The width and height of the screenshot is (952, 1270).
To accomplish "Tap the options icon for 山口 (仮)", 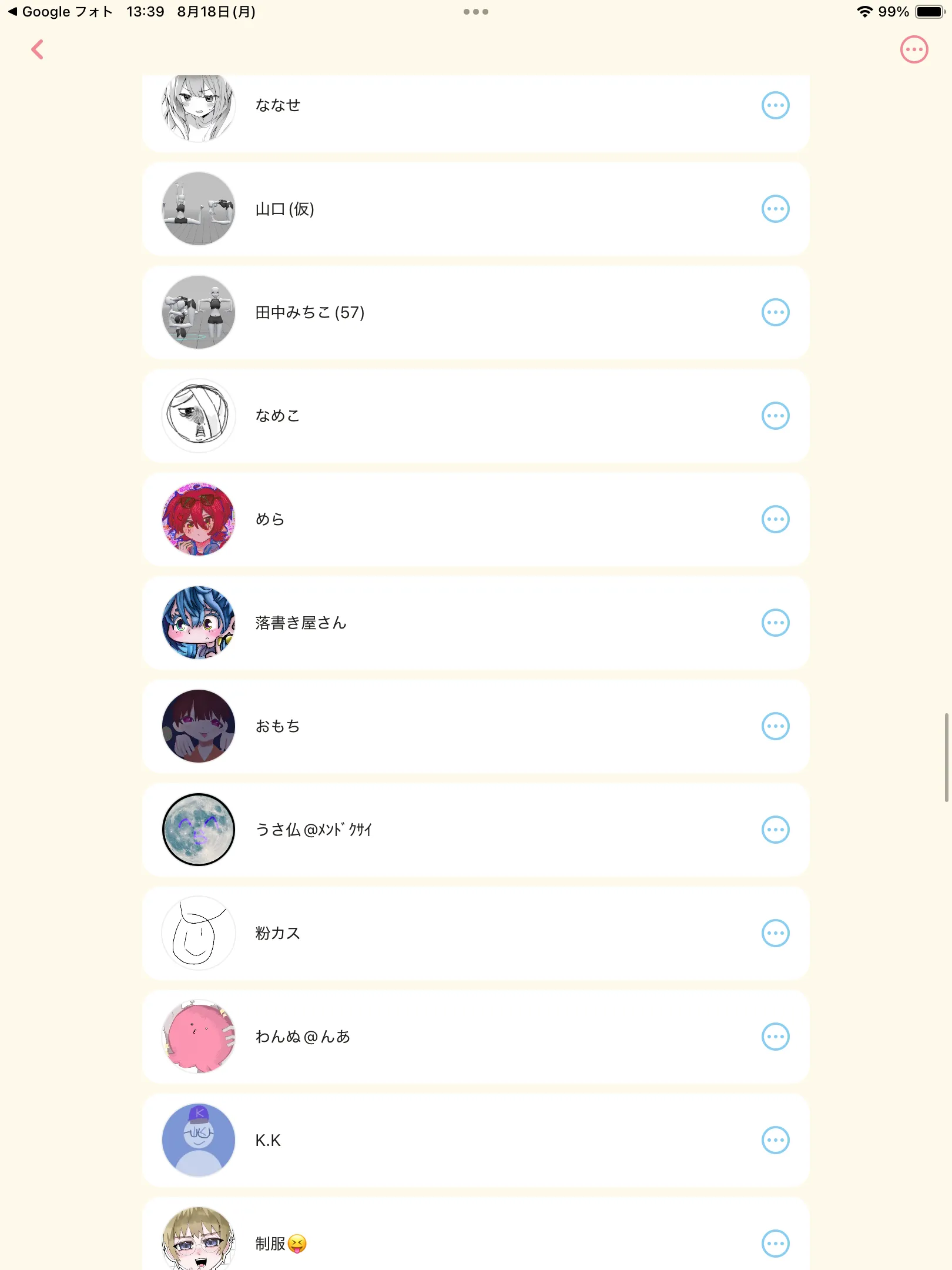I will [x=775, y=209].
